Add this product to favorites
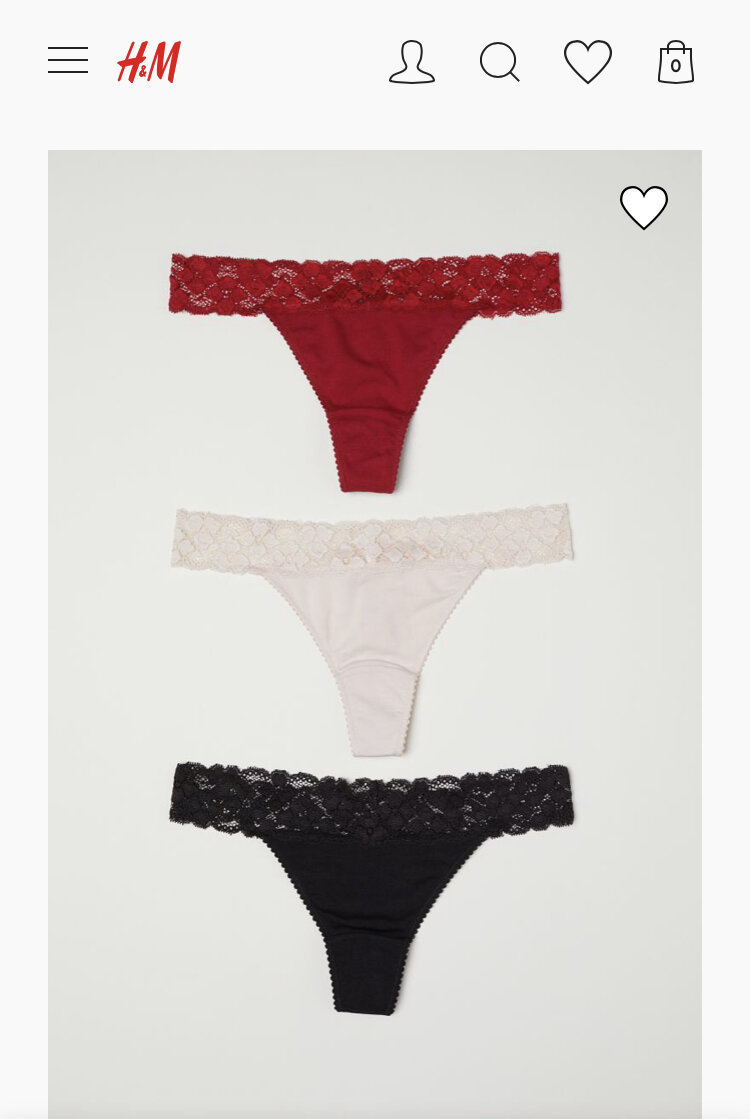This screenshot has height=1119, width=750. [x=644, y=208]
